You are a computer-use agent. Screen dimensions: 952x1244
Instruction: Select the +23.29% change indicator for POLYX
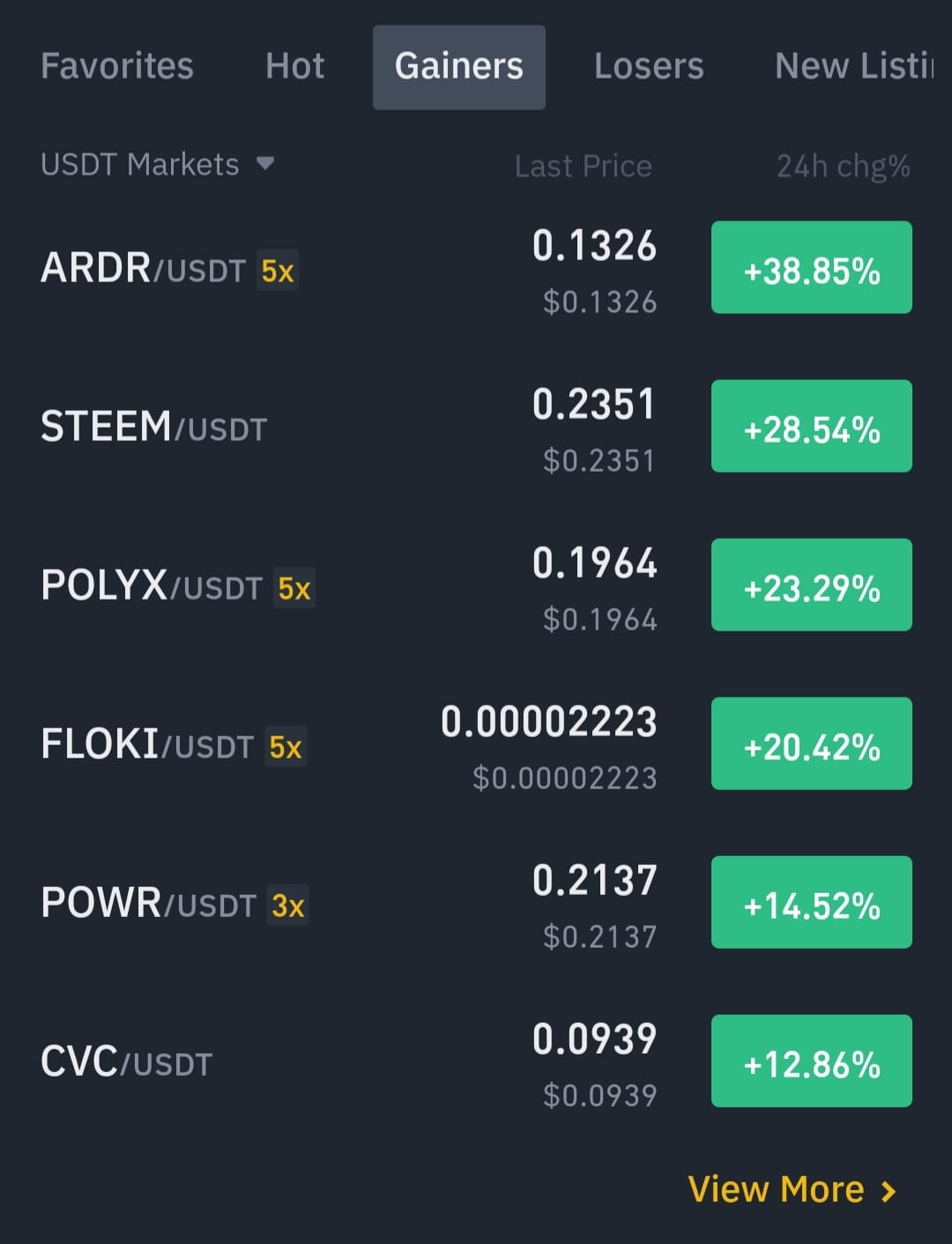tap(811, 585)
